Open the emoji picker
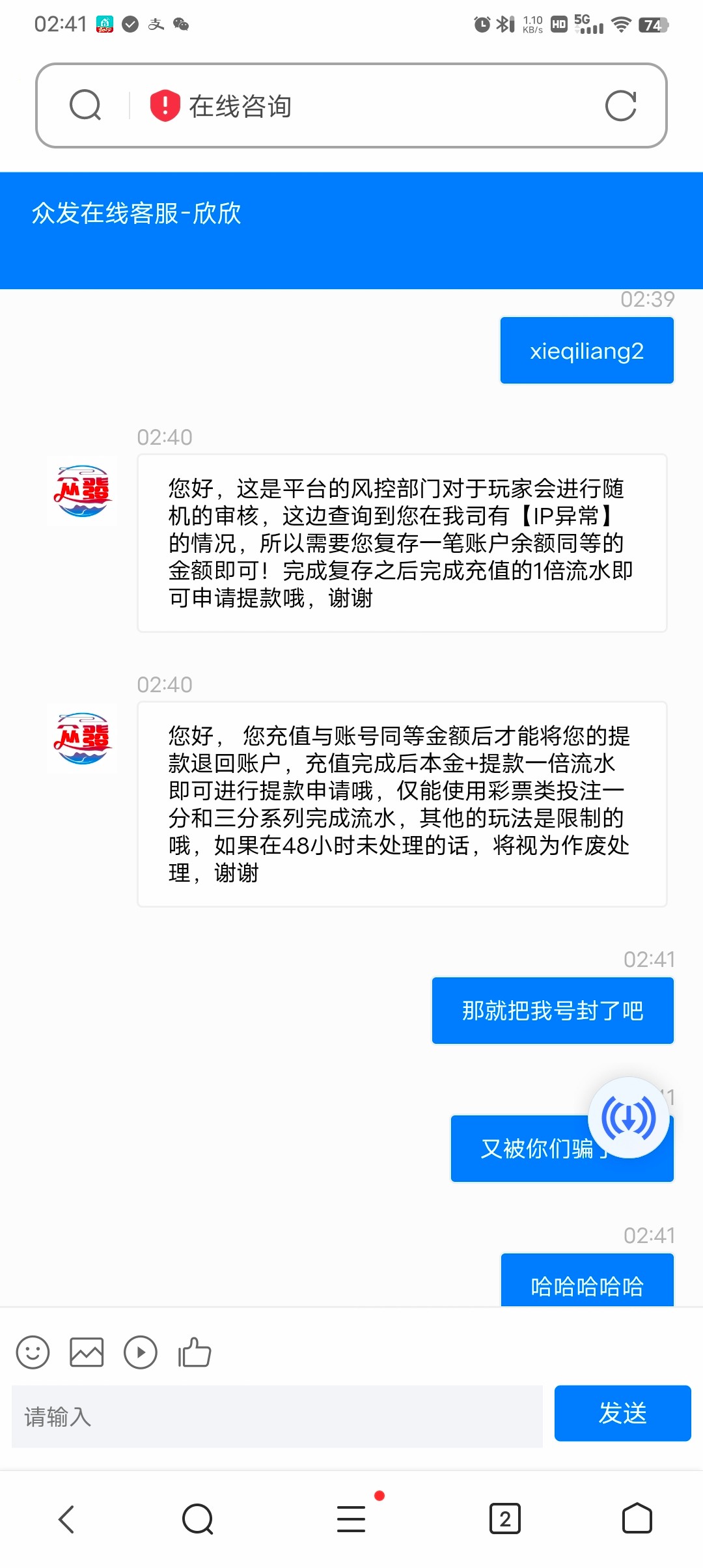 tap(33, 1352)
